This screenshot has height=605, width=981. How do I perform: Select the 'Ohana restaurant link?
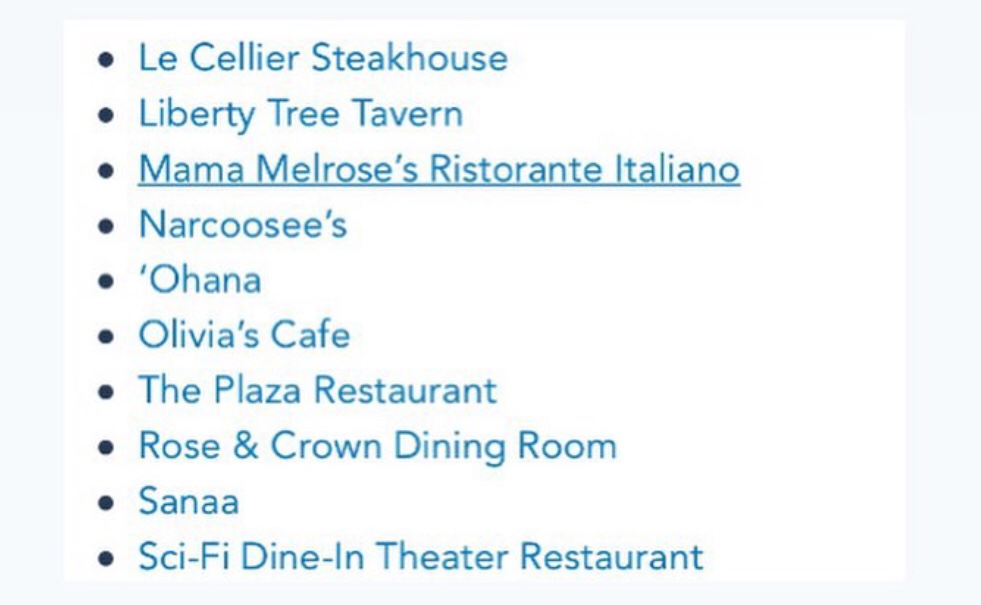[200, 279]
